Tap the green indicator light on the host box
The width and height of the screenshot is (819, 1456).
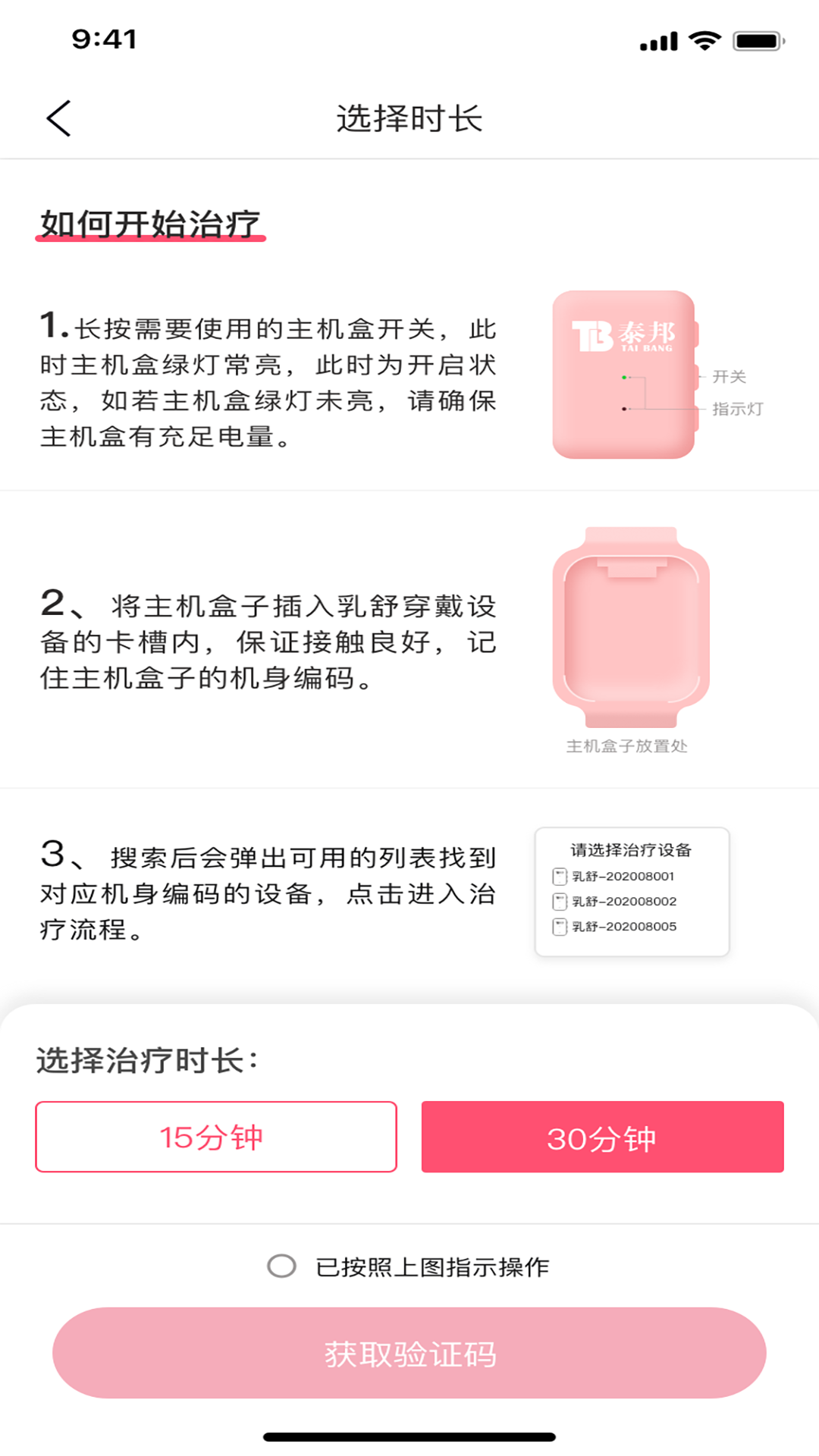coord(623,375)
